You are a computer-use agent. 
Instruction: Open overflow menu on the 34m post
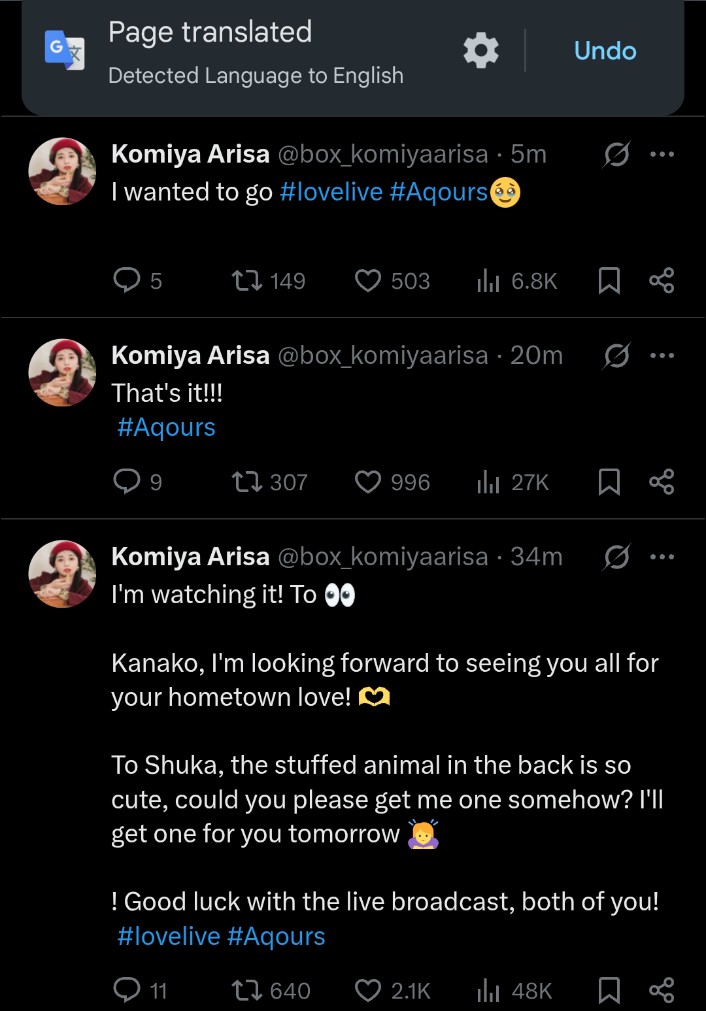661,556
